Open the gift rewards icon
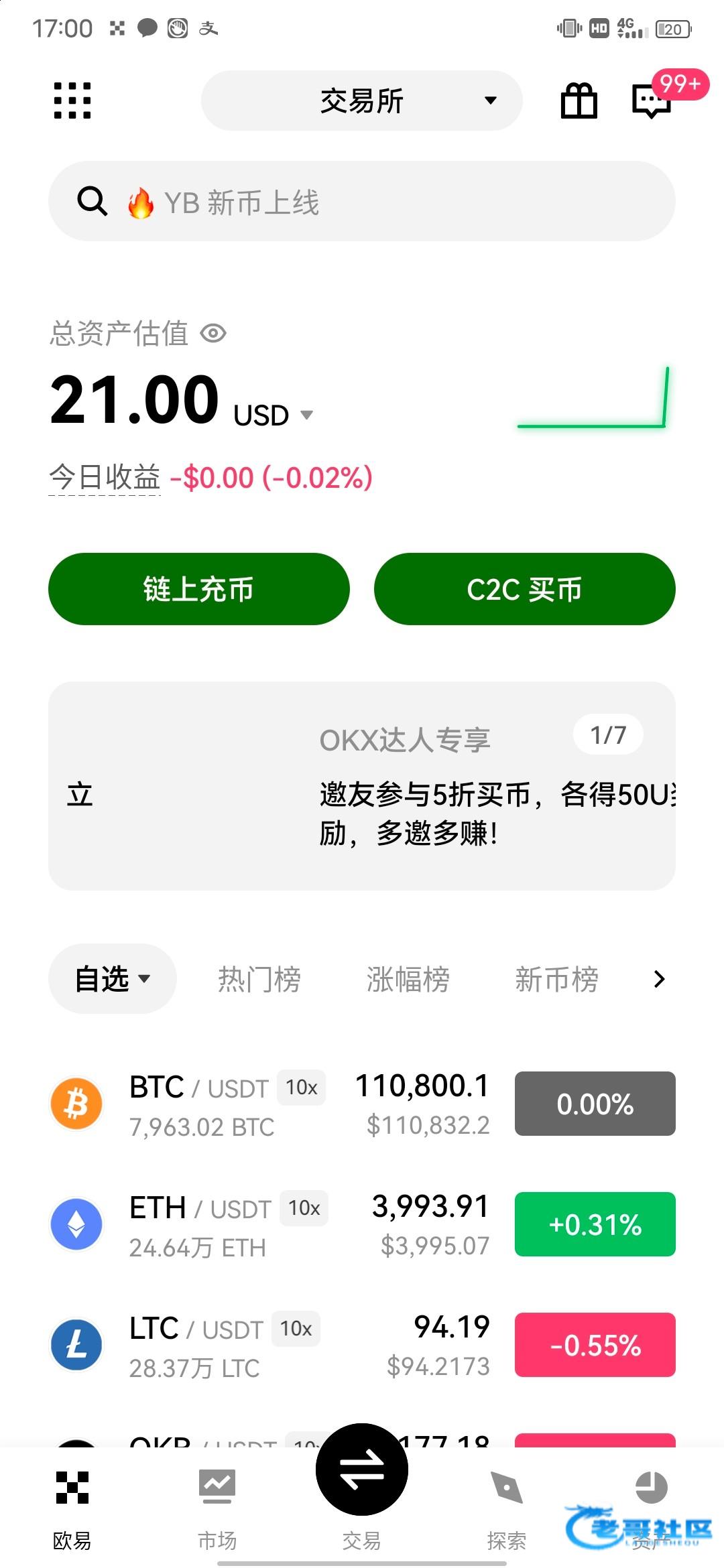The width and height of the screenshot is (724, 1568). click(x=579, y=101)
